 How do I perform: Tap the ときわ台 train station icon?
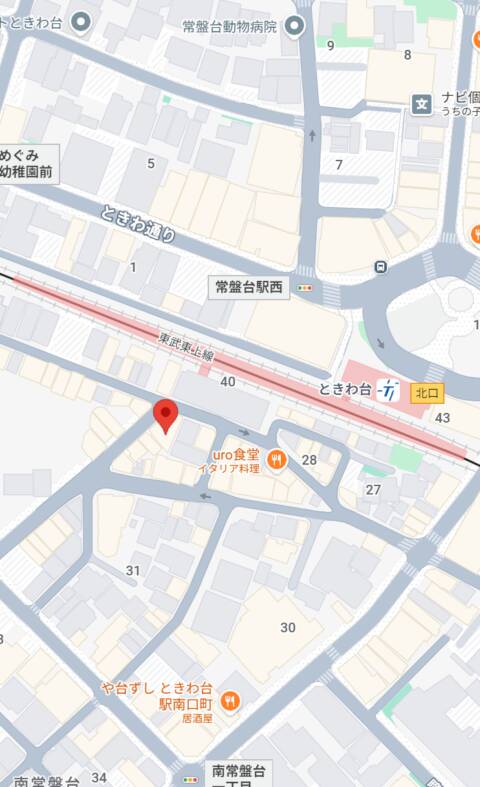tap(389, 390)
